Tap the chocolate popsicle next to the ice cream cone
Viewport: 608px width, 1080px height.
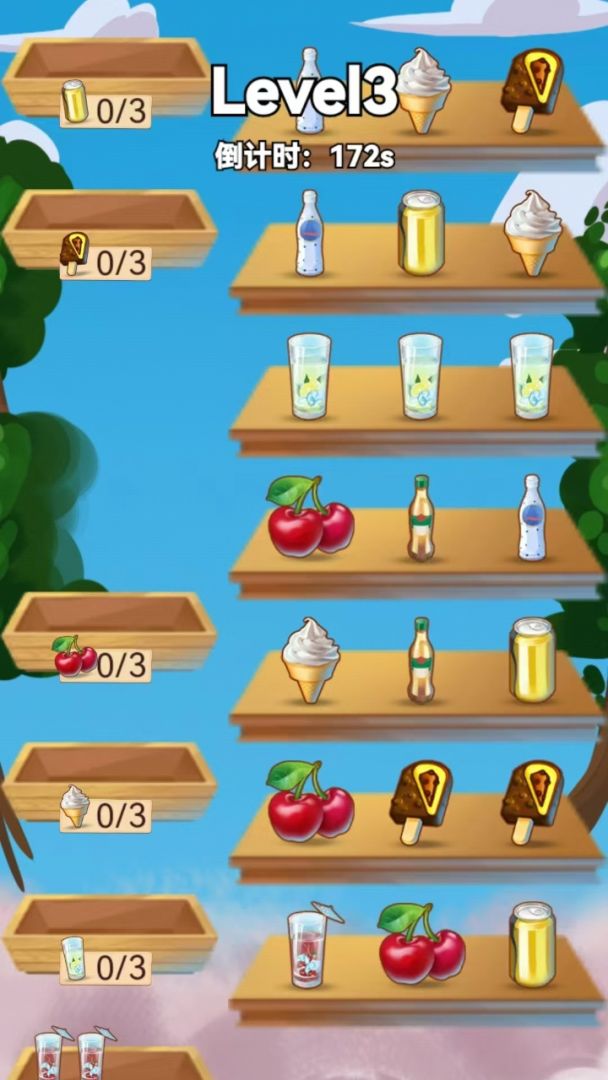[532, 90]
